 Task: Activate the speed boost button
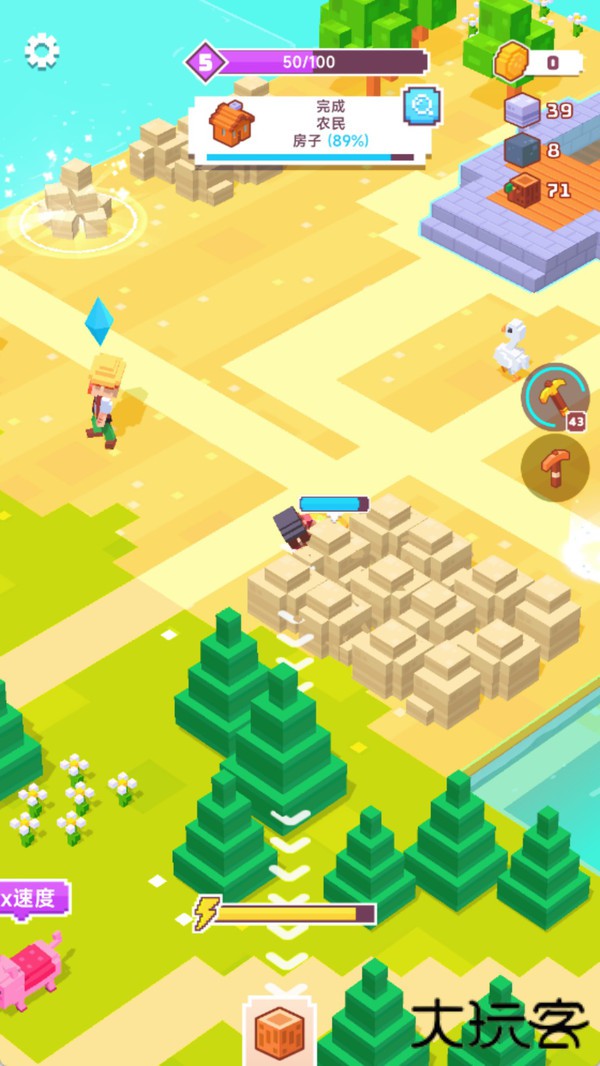coord(37,898)
